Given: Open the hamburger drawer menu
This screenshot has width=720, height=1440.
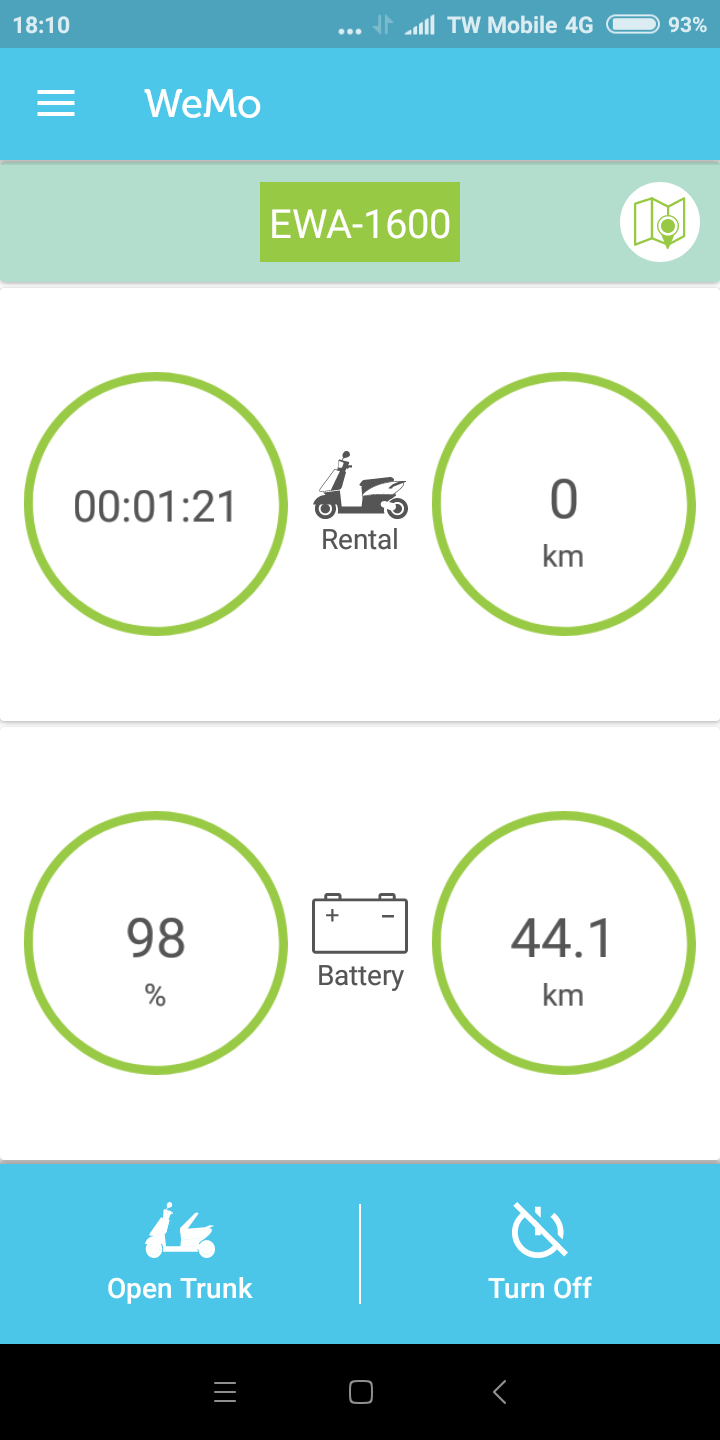Looking at the screenshot, I should point(56,104).
